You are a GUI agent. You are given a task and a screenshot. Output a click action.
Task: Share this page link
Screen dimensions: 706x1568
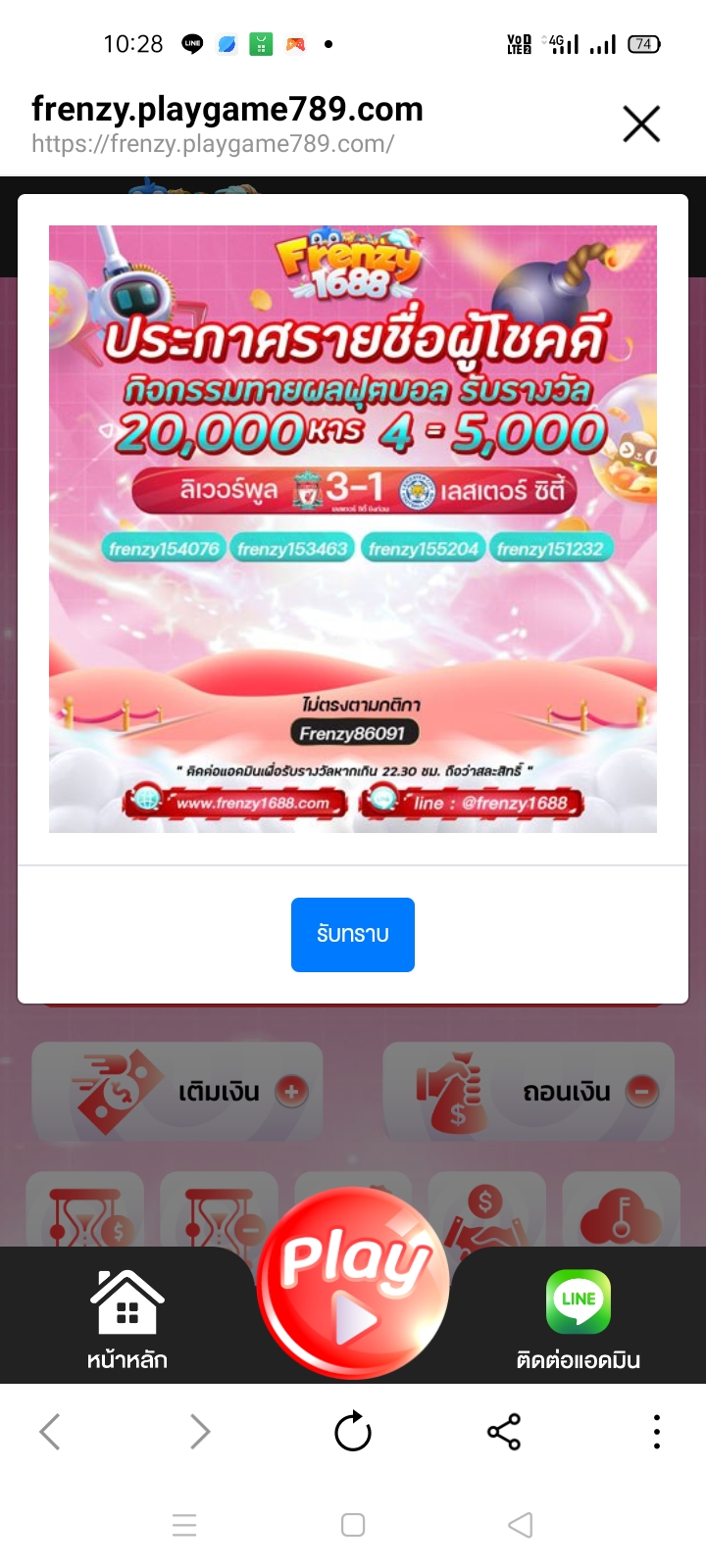point(504,1432)
